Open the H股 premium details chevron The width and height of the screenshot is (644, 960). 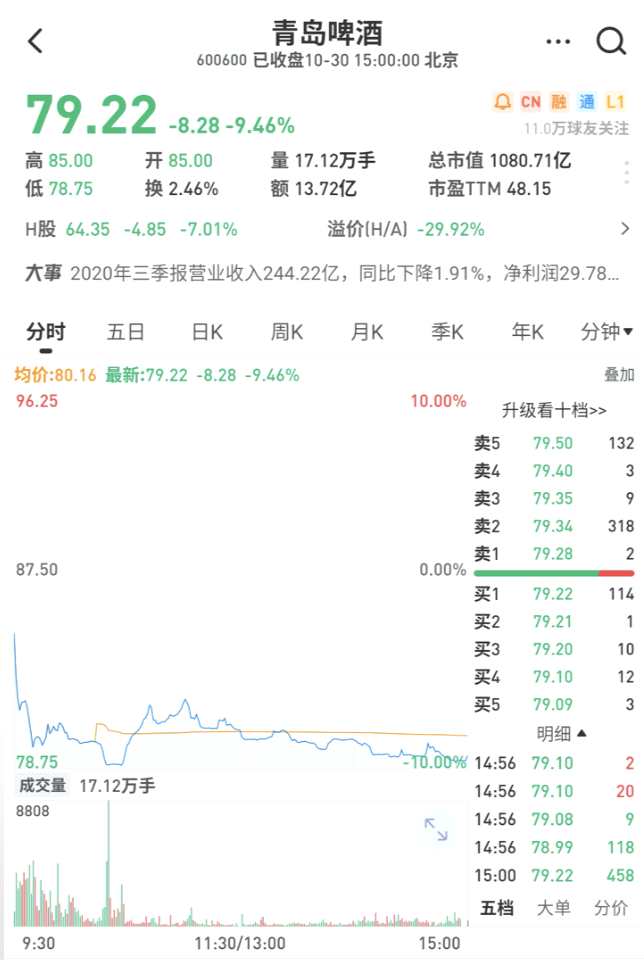(x=625, y=229)
